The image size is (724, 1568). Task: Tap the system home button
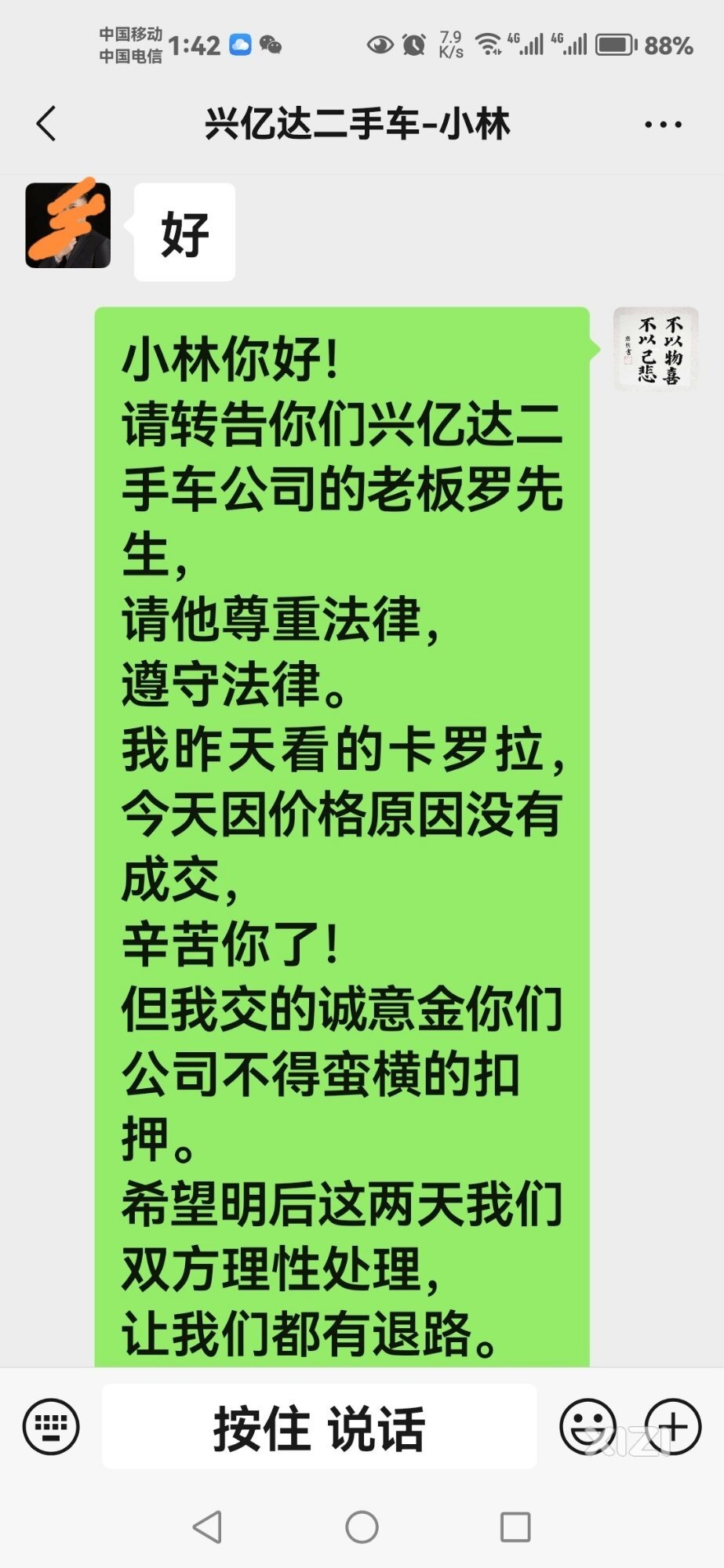pos(362,1526)
